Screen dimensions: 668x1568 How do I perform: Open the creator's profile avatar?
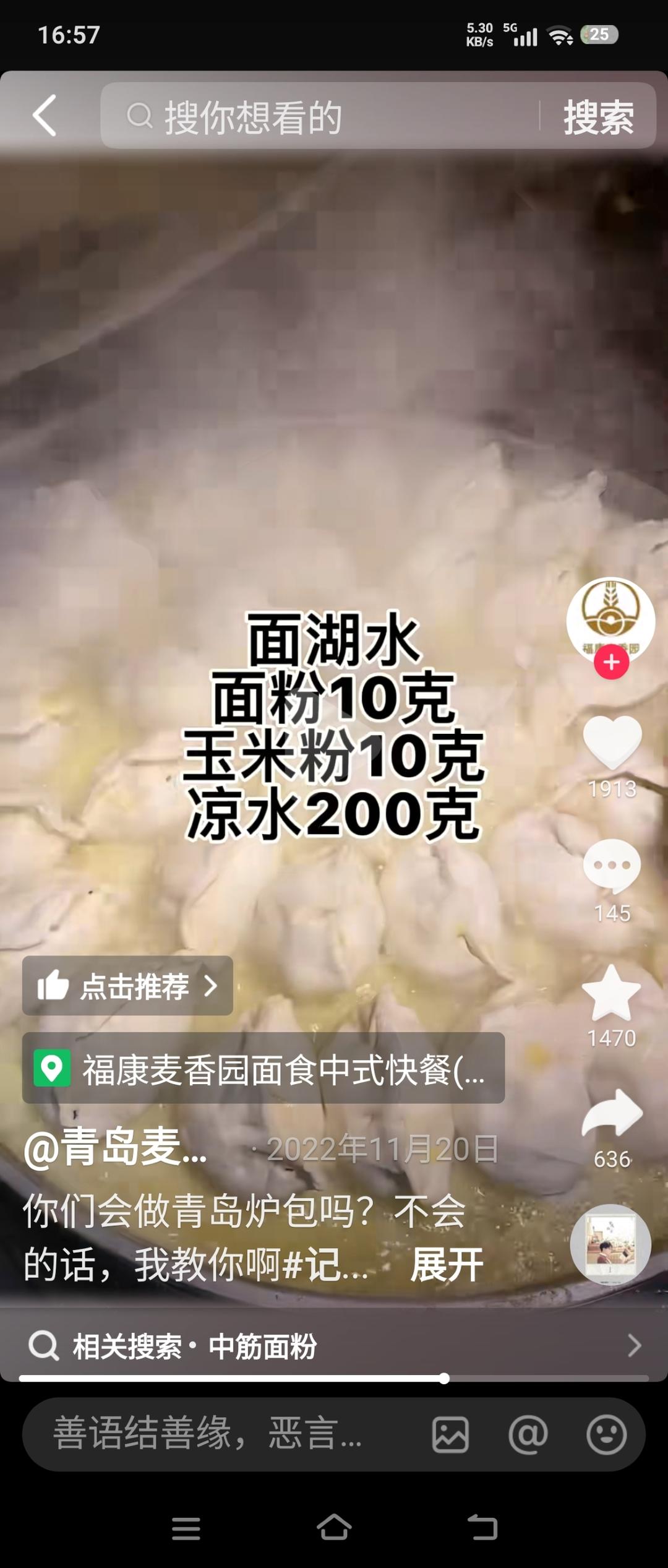[610, 618]
